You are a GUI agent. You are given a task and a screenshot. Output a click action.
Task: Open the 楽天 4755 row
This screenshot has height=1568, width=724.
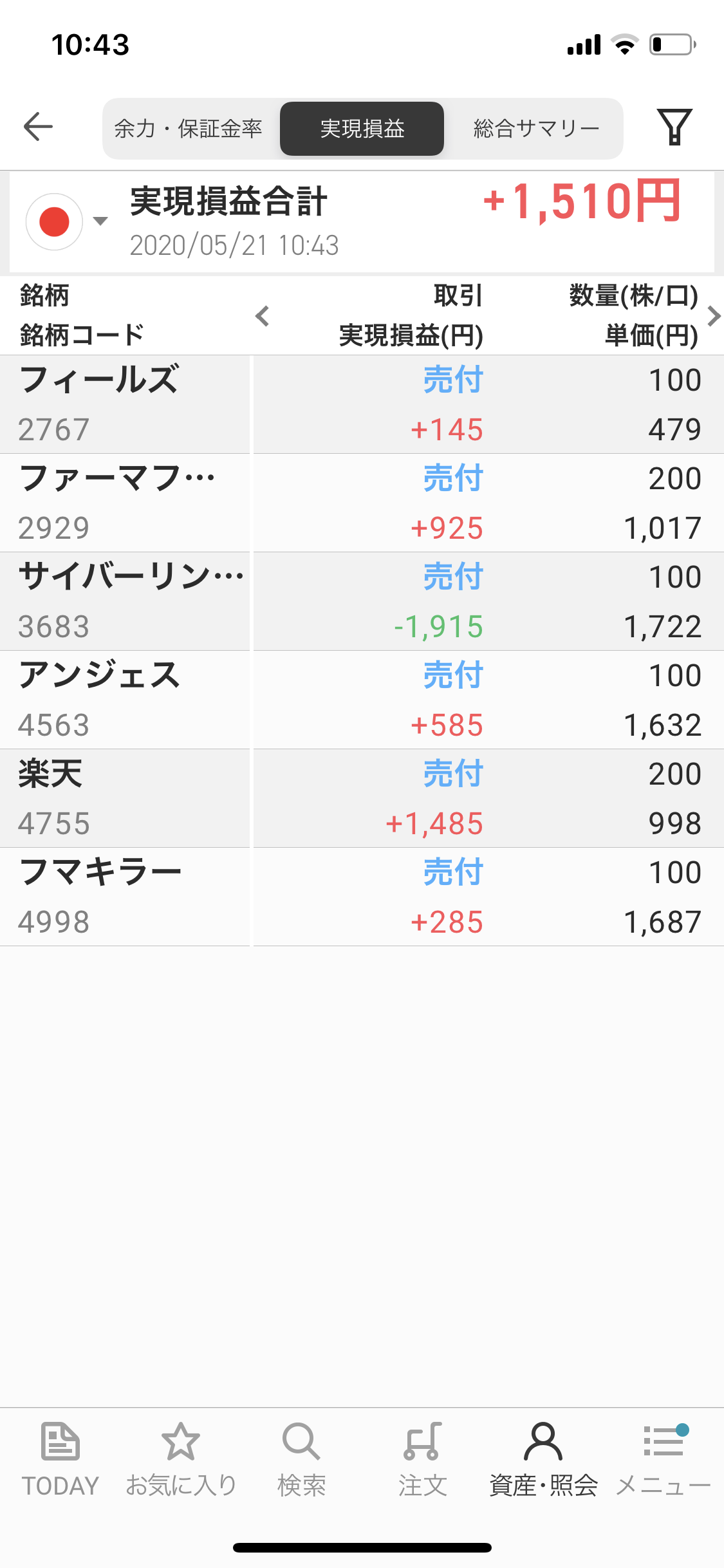362,798
